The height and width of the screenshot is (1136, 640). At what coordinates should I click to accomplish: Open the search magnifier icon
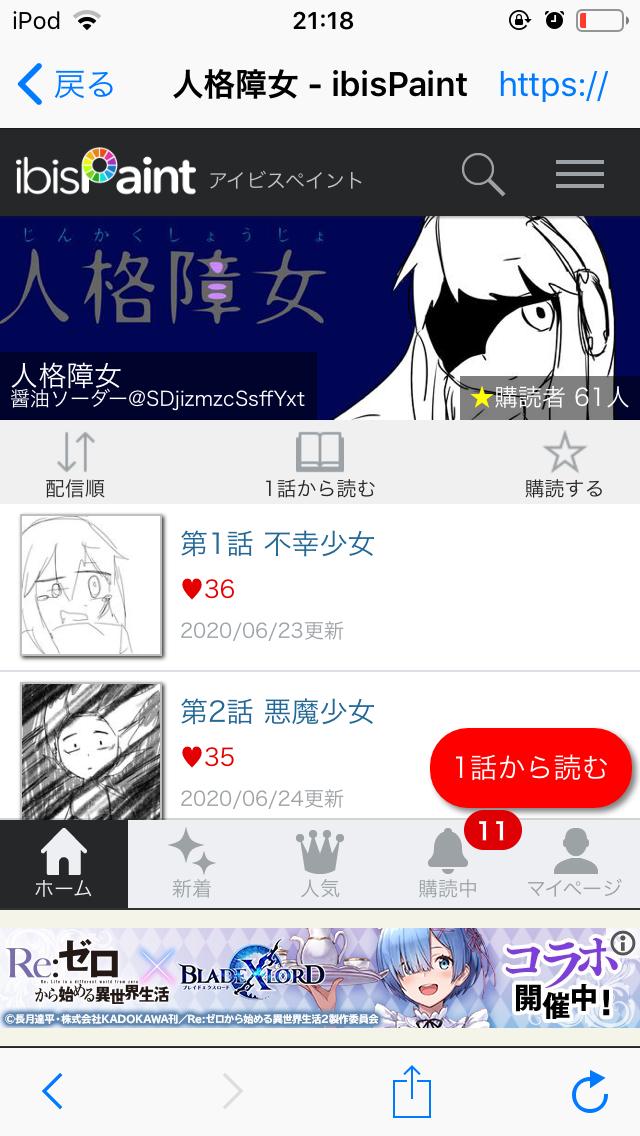(482, 175)
